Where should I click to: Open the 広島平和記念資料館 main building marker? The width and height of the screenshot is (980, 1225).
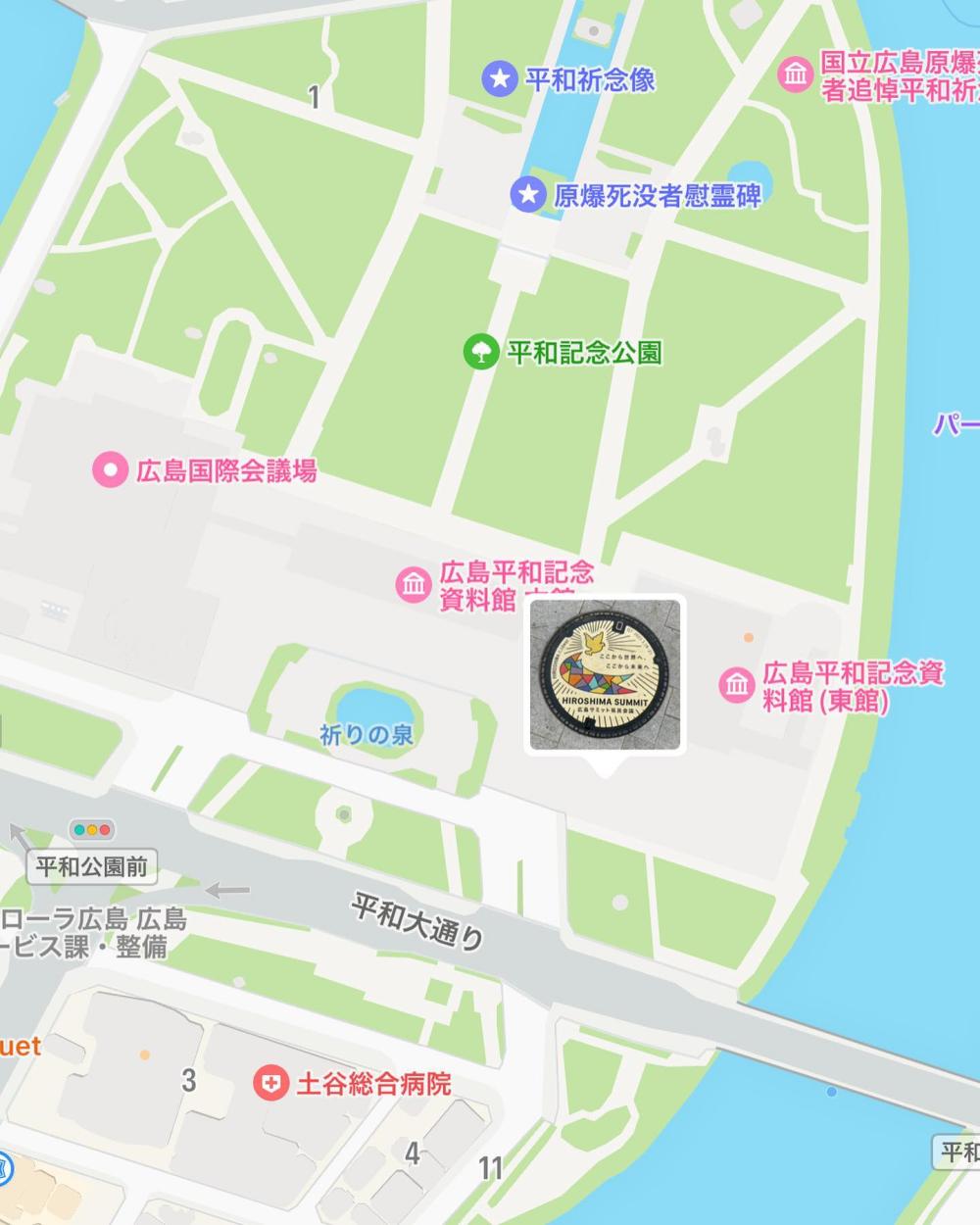click(415, 585)
